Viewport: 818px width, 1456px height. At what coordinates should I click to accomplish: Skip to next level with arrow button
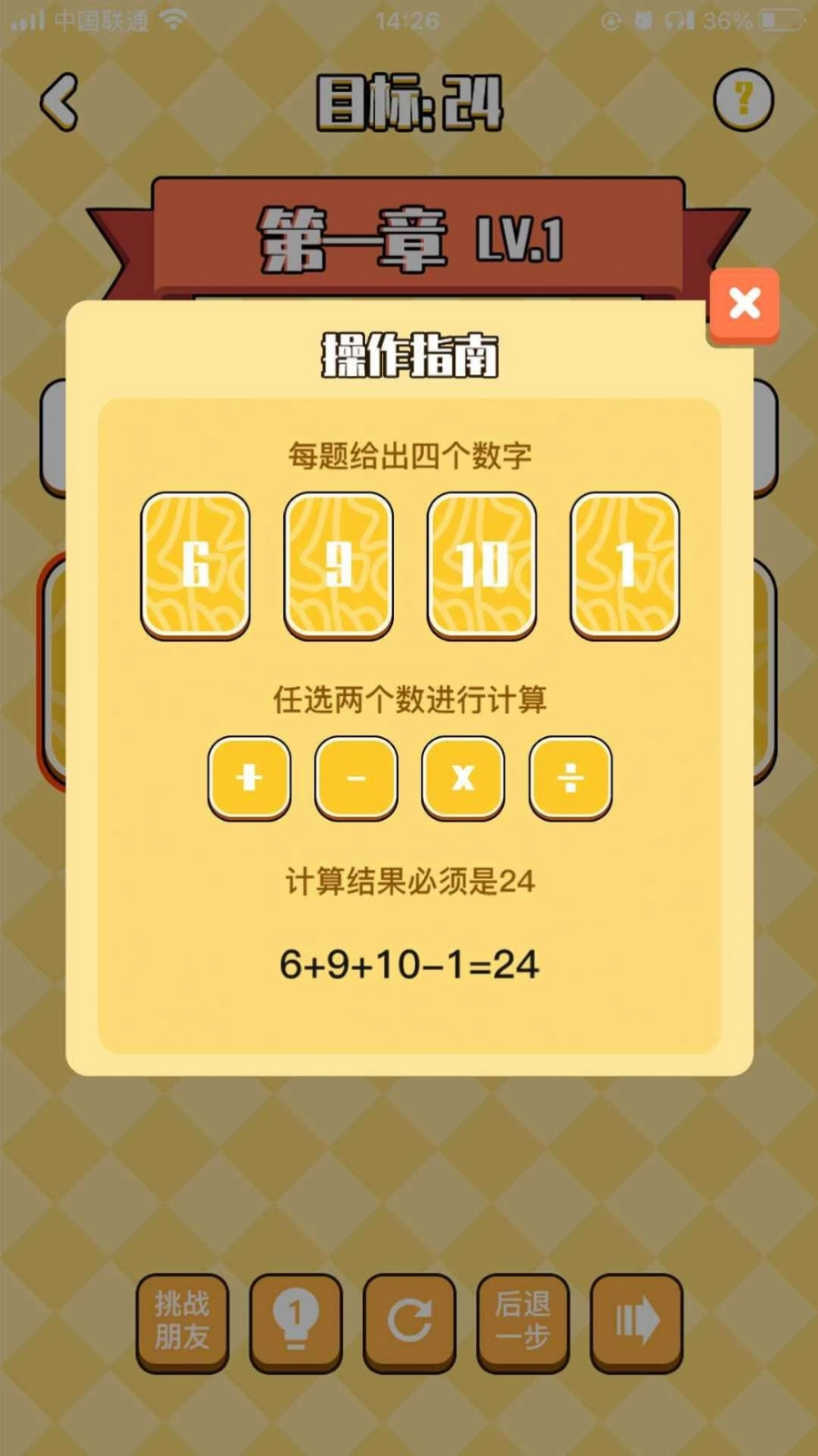(x=636, y=1320)
